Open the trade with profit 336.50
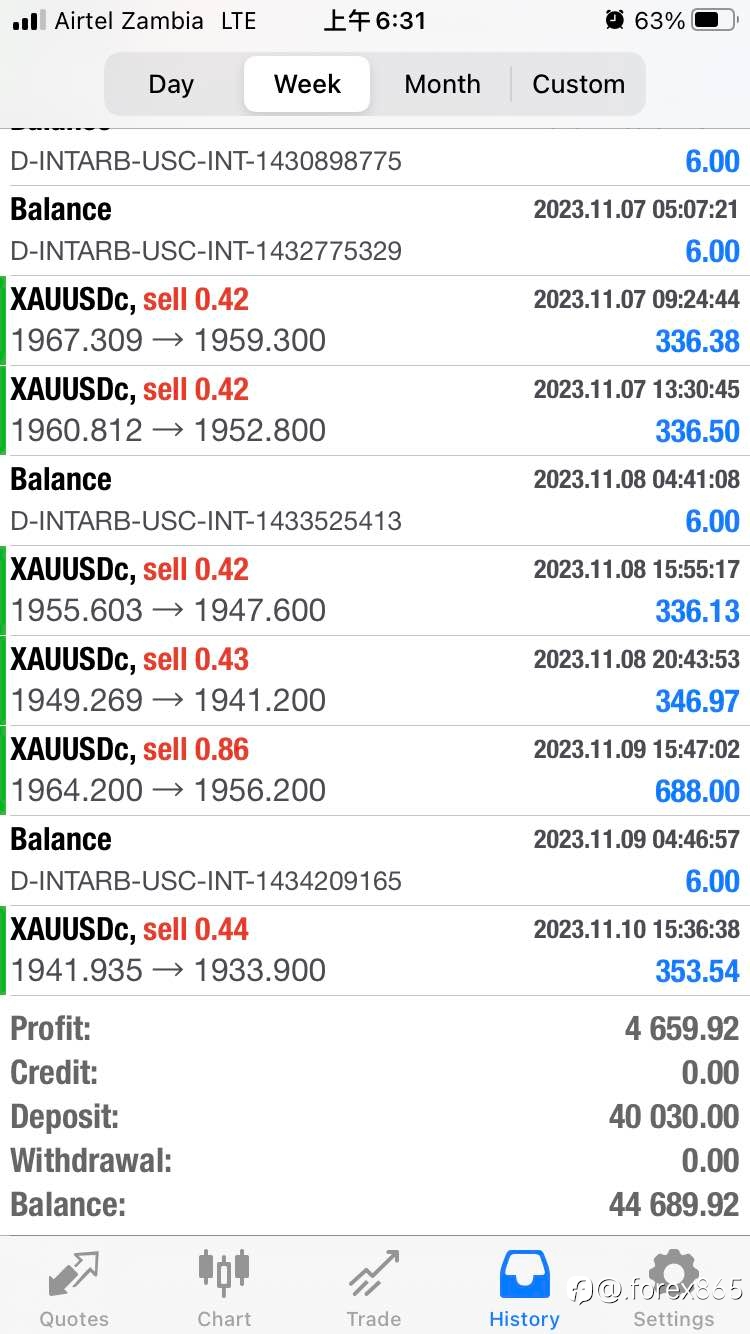The width and height of the screenshot is (750, 1334). point(375,411)
